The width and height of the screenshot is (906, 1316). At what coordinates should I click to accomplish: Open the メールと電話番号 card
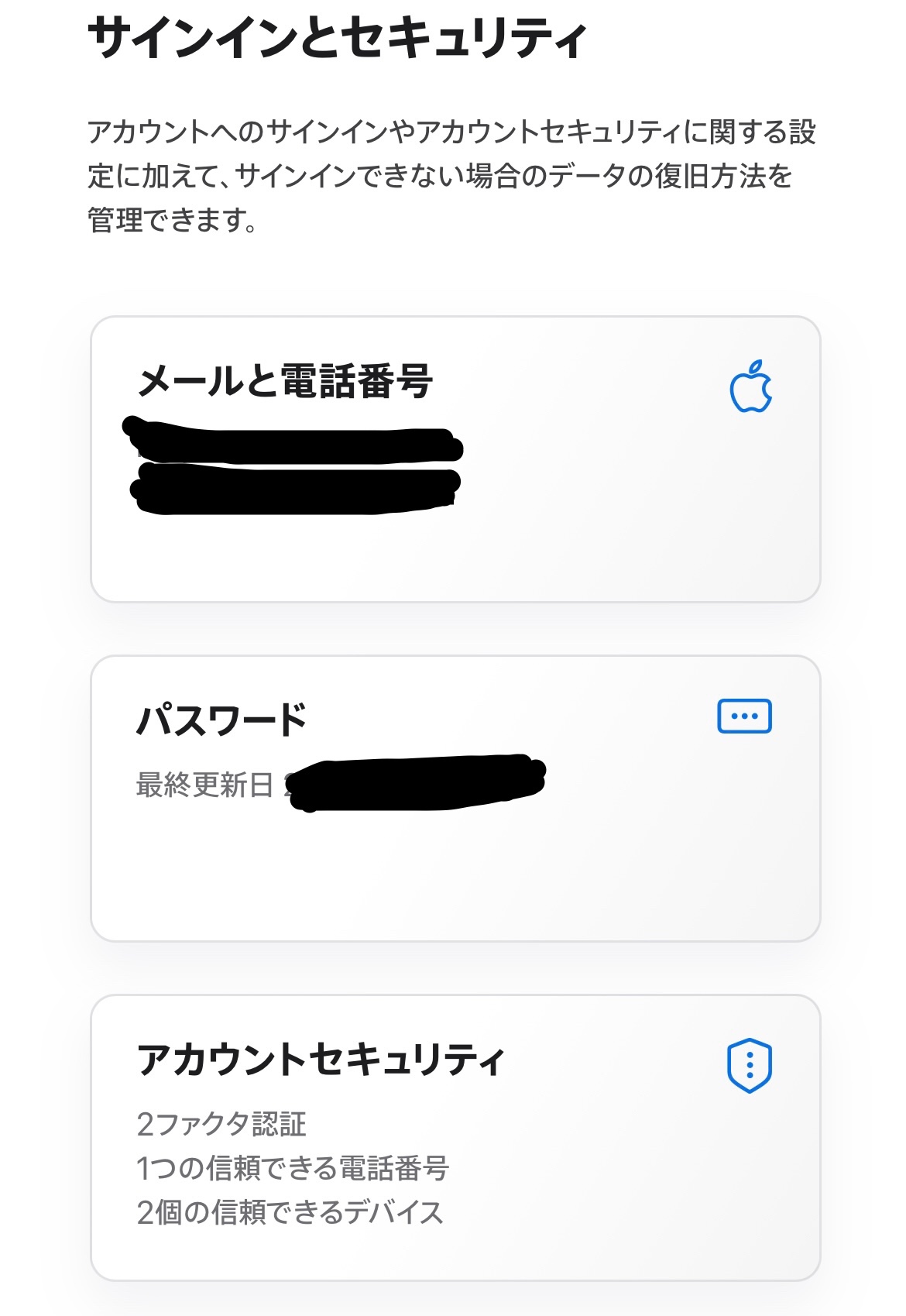(455, 459)
